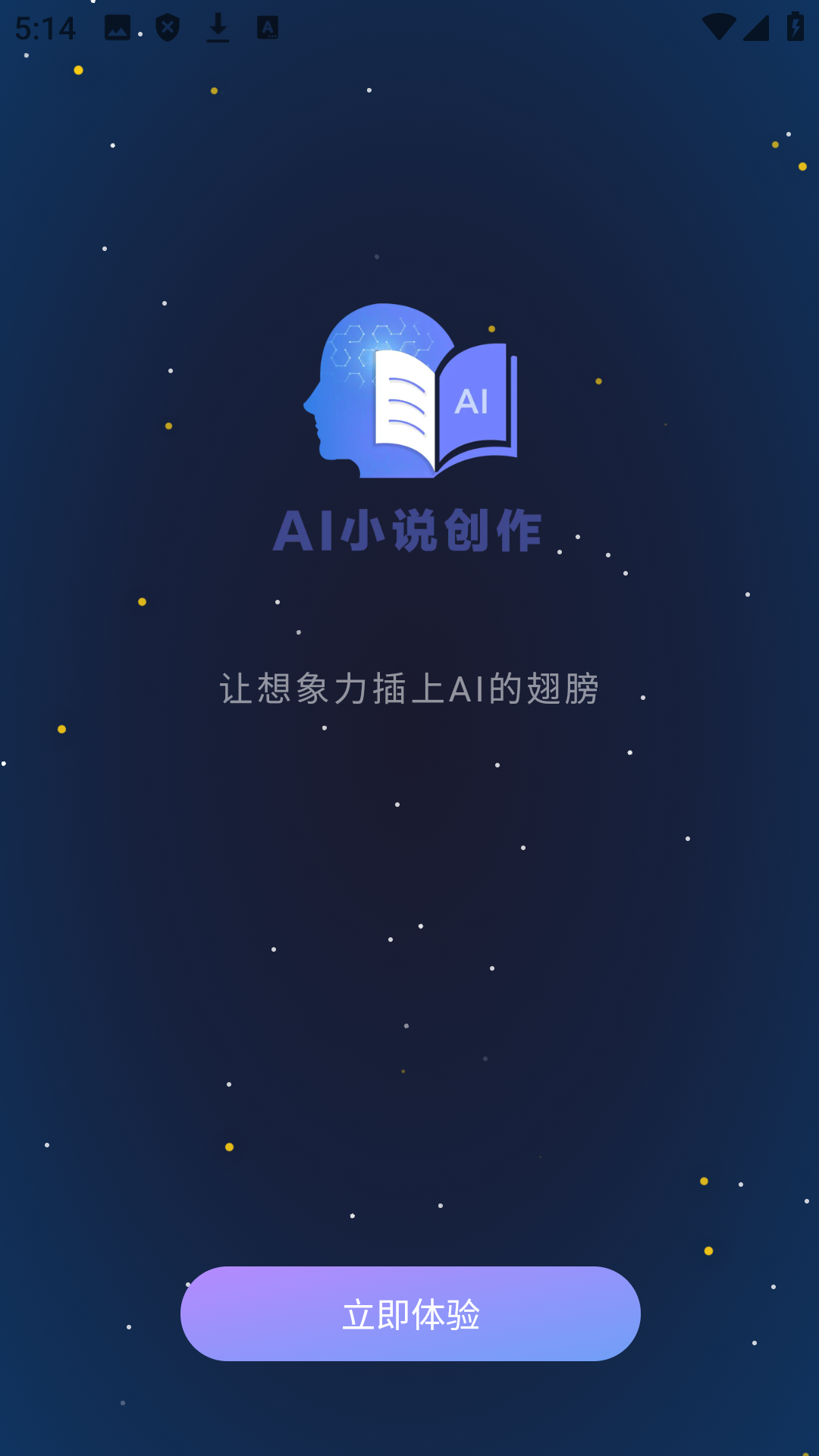The width and height of the screenshot is (819, 1456).
Task: Select the AI小说创作 title text
Action: point(409,531)
